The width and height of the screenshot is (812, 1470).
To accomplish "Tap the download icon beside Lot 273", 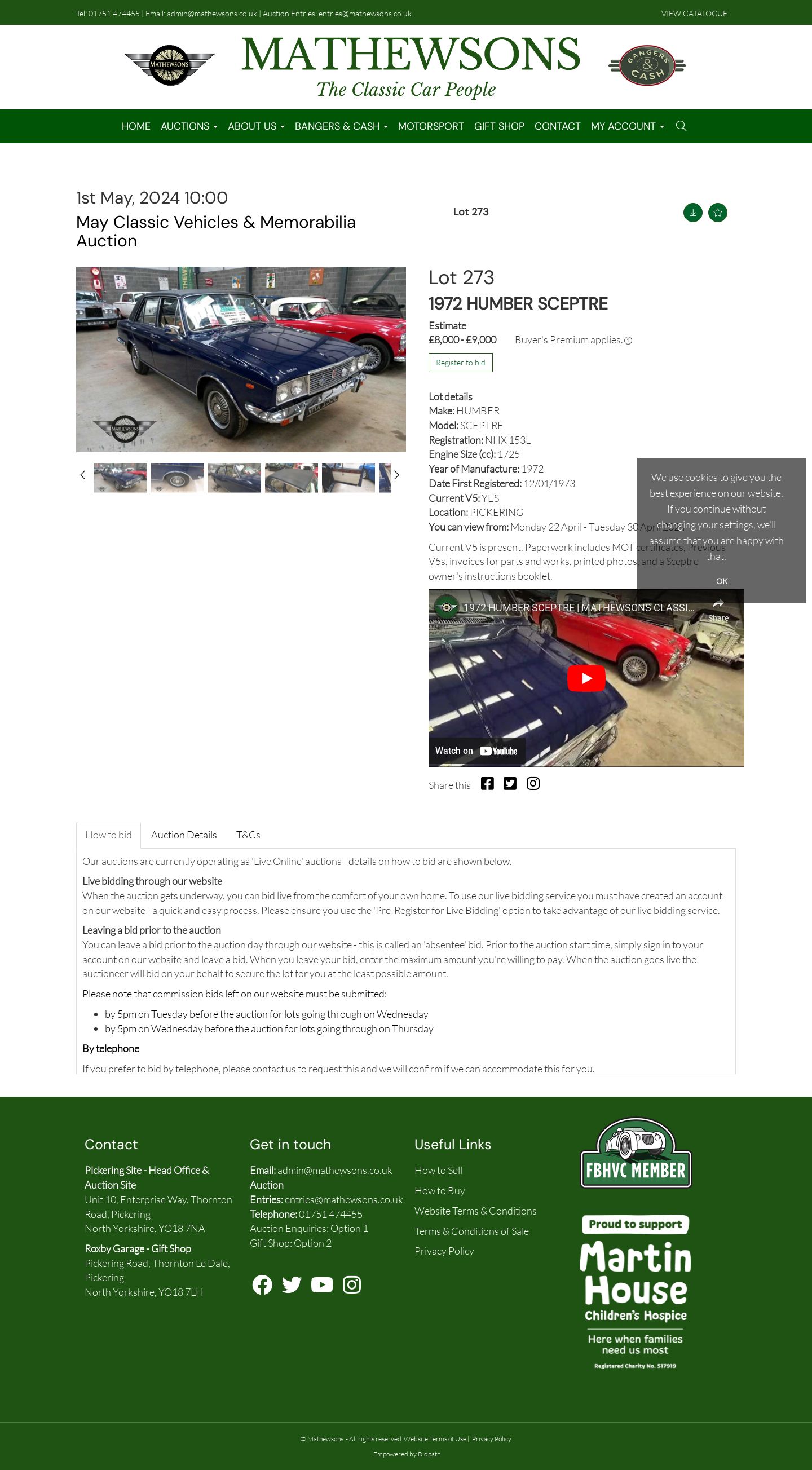I will click(x=693, y=213).
